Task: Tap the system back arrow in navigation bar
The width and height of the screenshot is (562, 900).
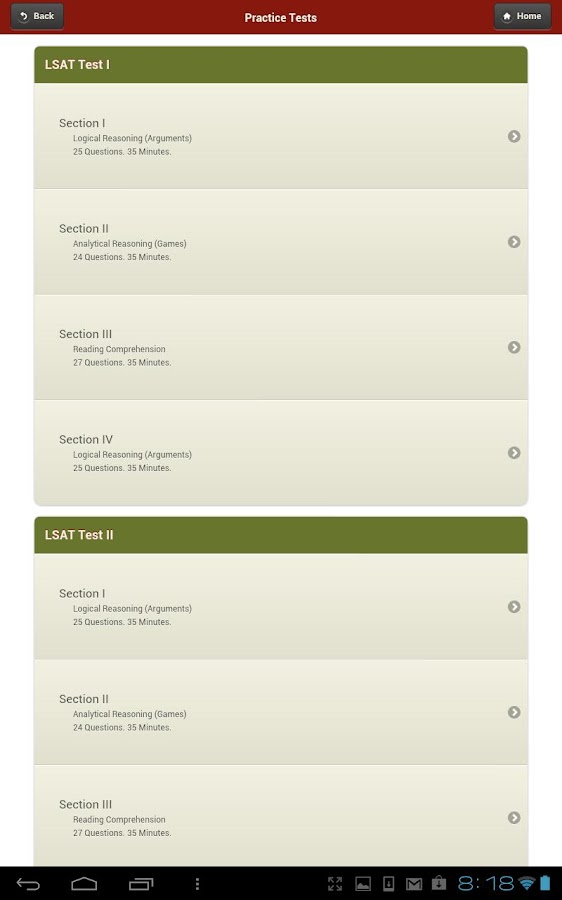Action: (28, 884)
